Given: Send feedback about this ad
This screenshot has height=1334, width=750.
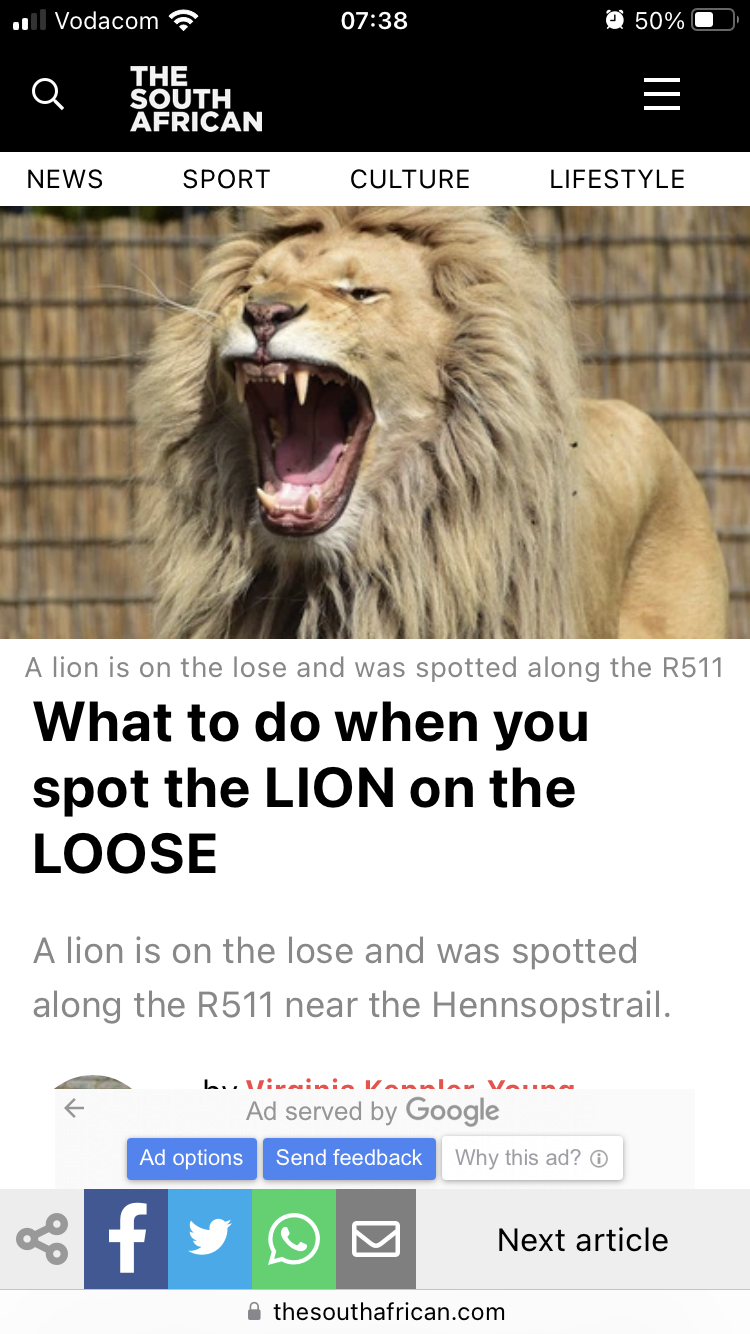Looking at the screenshot, I should click(x=349, y=1158).
